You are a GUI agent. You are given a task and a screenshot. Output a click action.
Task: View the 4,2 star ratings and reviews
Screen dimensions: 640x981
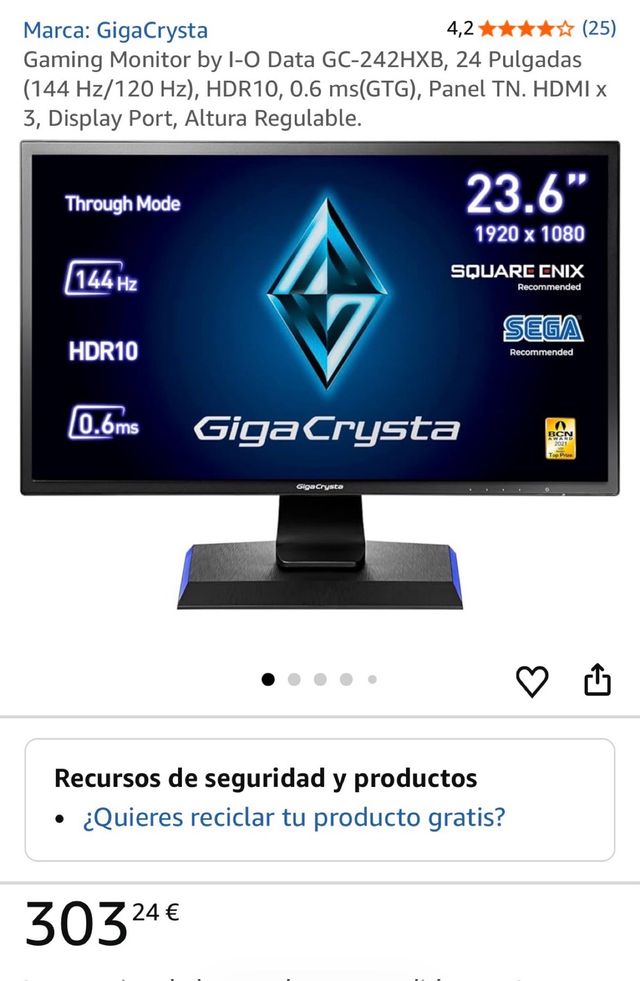click(530, 28)
